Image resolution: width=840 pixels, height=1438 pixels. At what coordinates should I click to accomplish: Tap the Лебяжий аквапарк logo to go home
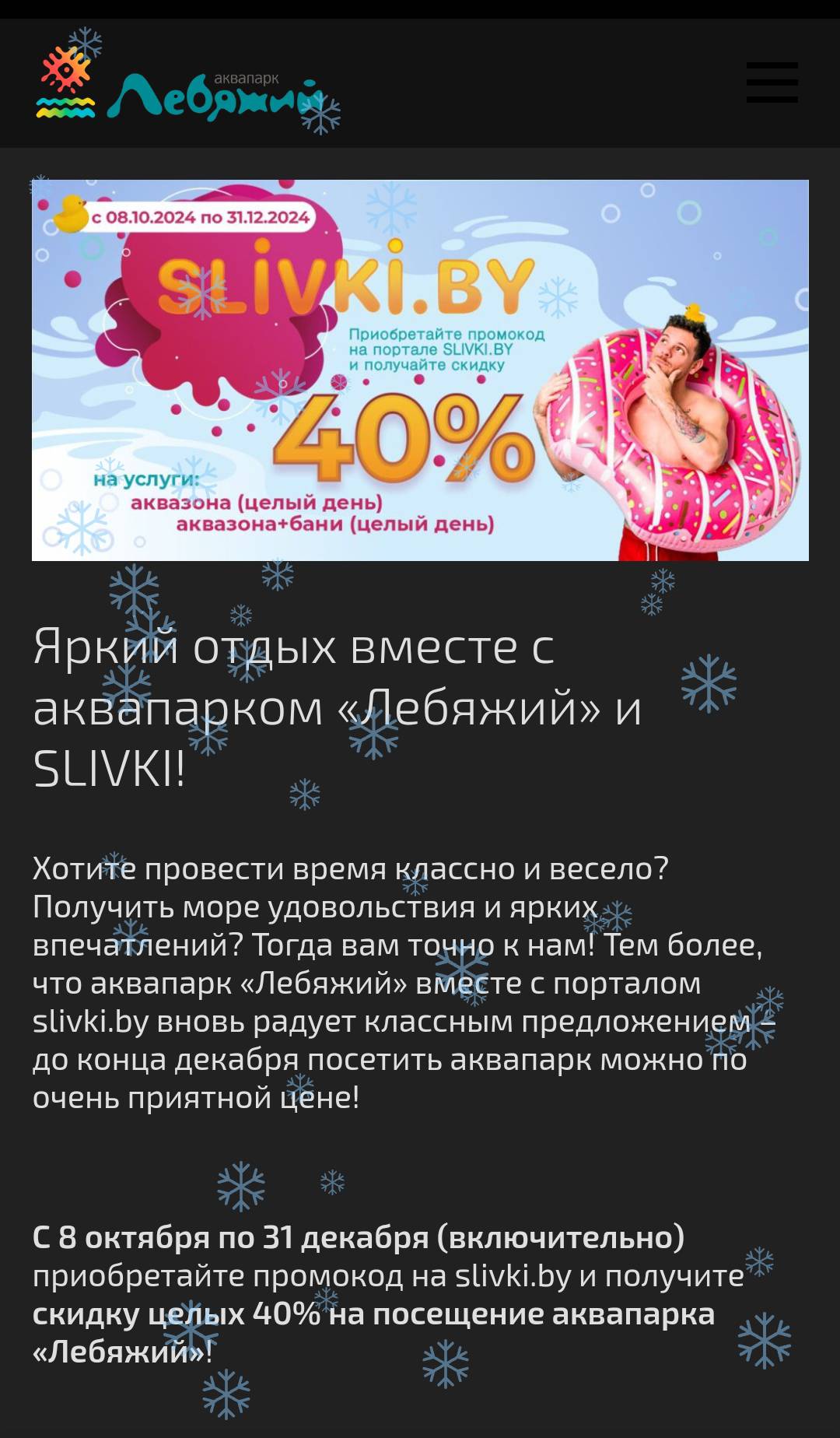183,86
